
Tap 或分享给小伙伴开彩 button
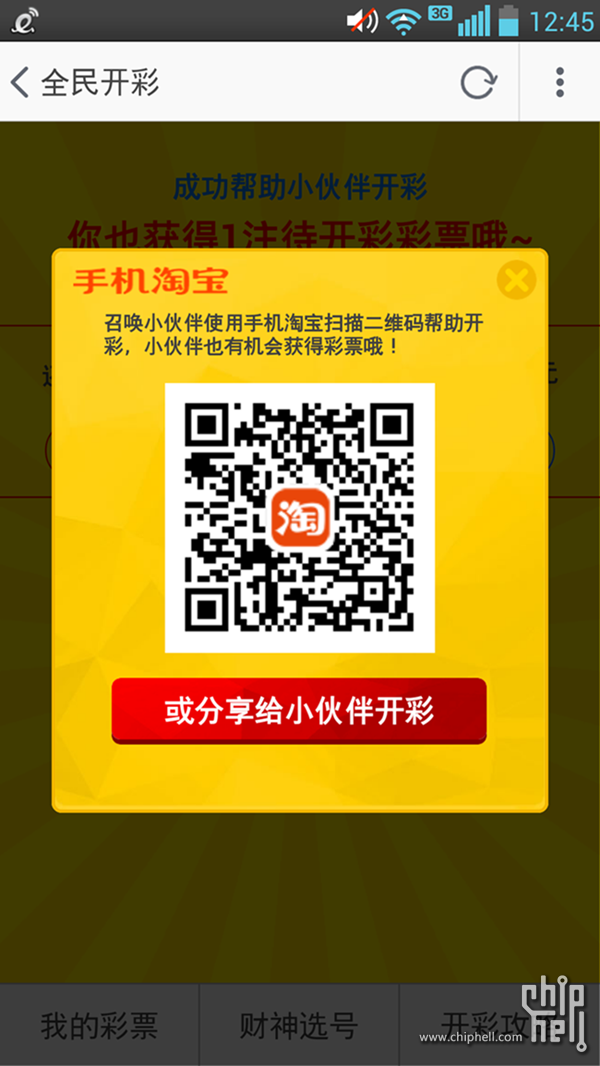click(299, 711)
